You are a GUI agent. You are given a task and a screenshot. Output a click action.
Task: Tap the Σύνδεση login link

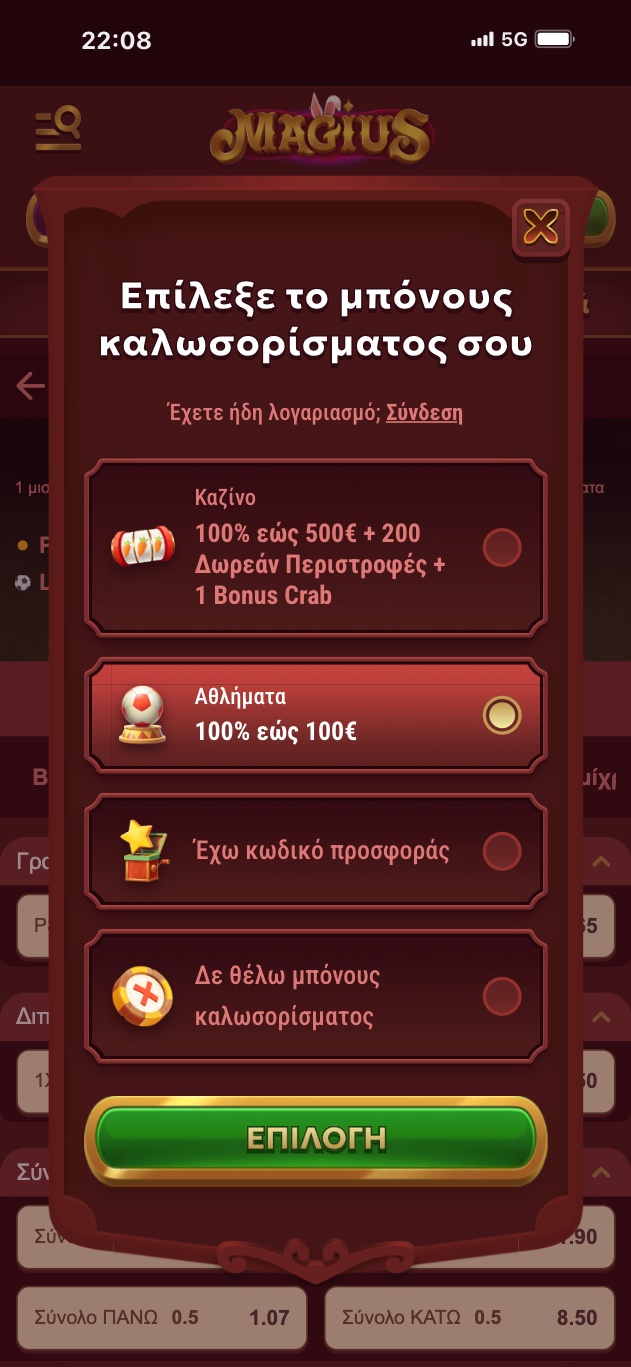click(x=424, y=412)
